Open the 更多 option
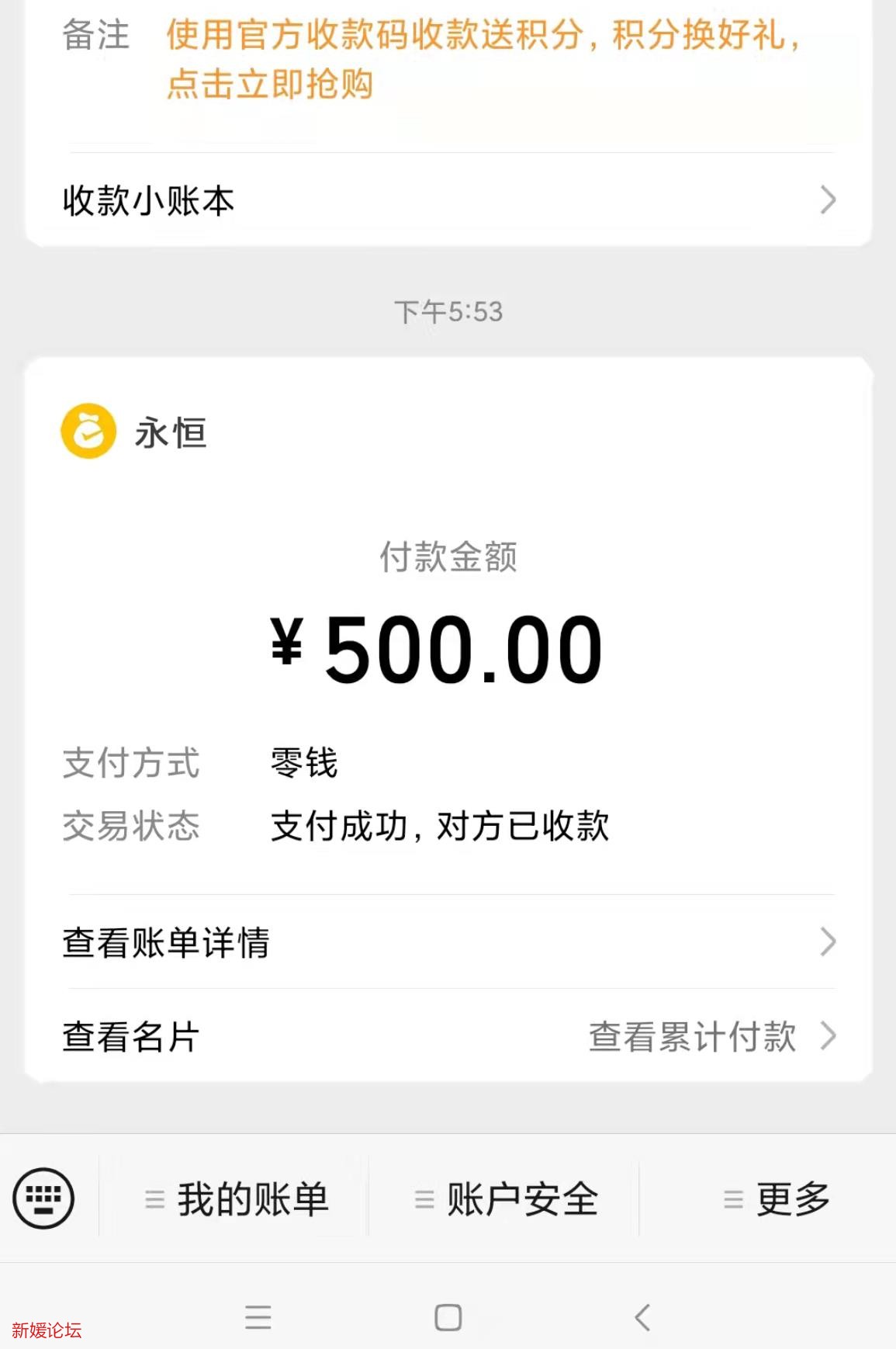The image size is (896, 1349). [x=790, y=1198]
